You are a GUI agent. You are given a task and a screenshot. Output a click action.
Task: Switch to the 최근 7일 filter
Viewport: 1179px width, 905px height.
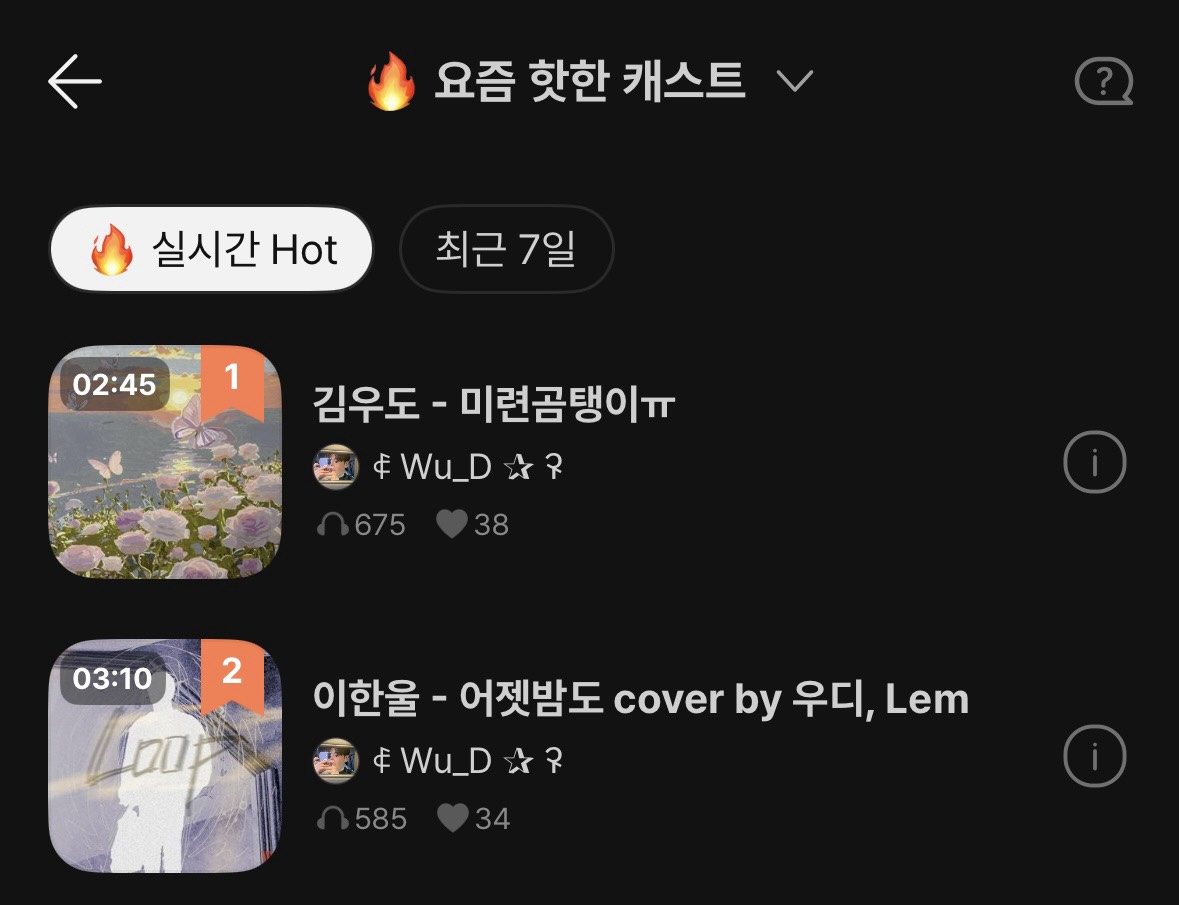[506, 249]
